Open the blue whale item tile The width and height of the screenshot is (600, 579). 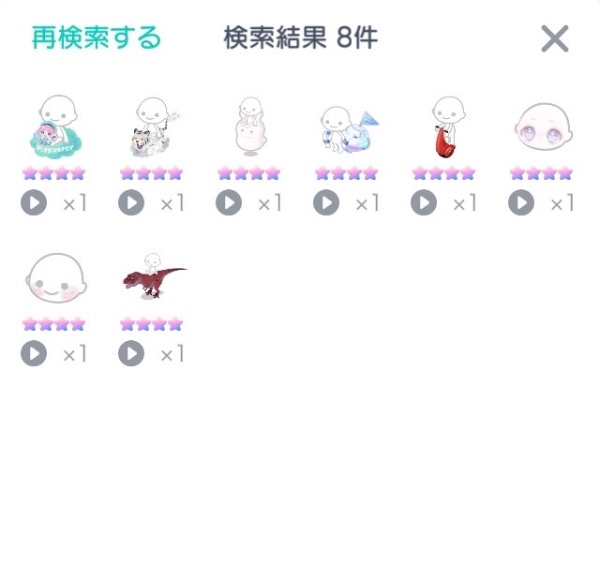click(x=347, y=127)
